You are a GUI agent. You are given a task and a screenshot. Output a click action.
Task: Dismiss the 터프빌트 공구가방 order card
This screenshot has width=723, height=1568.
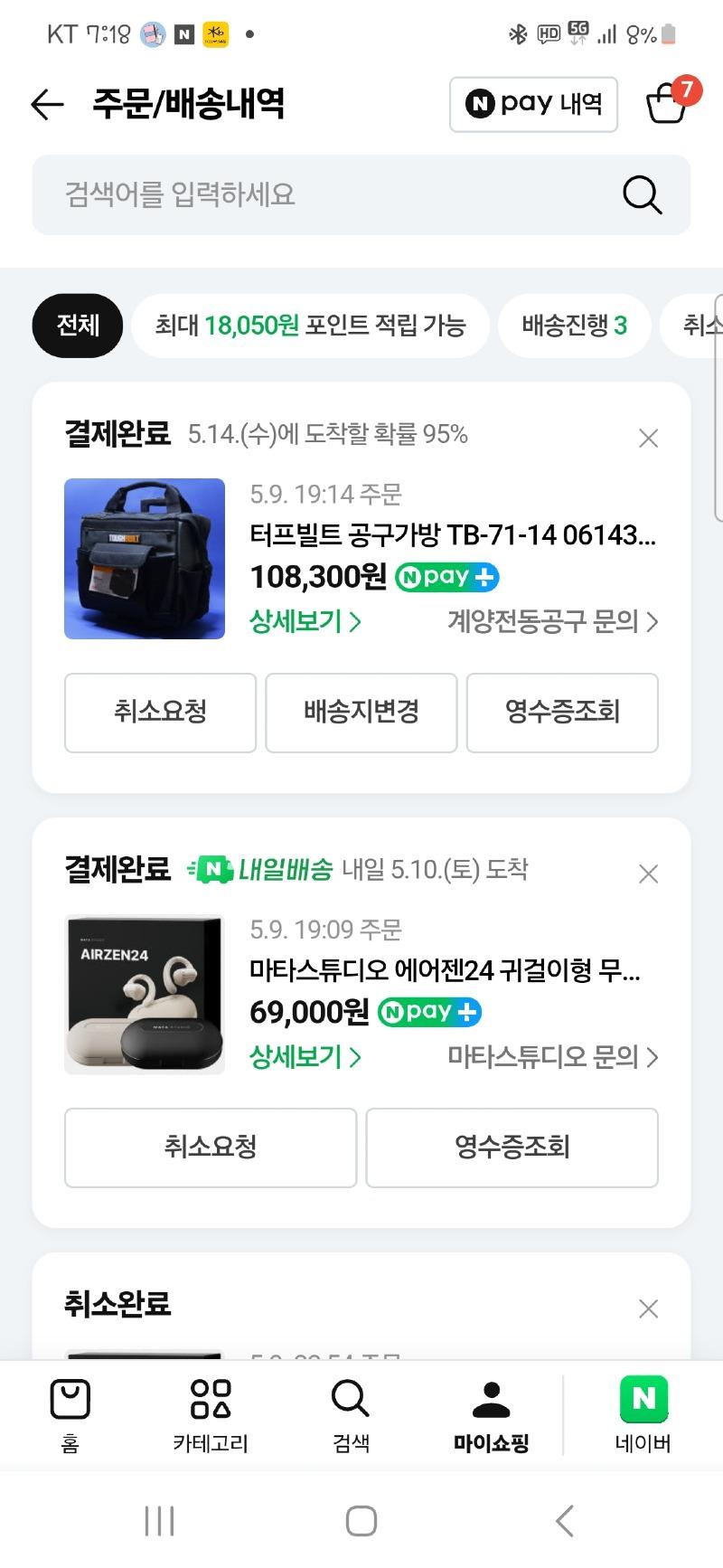click(648, 439)
